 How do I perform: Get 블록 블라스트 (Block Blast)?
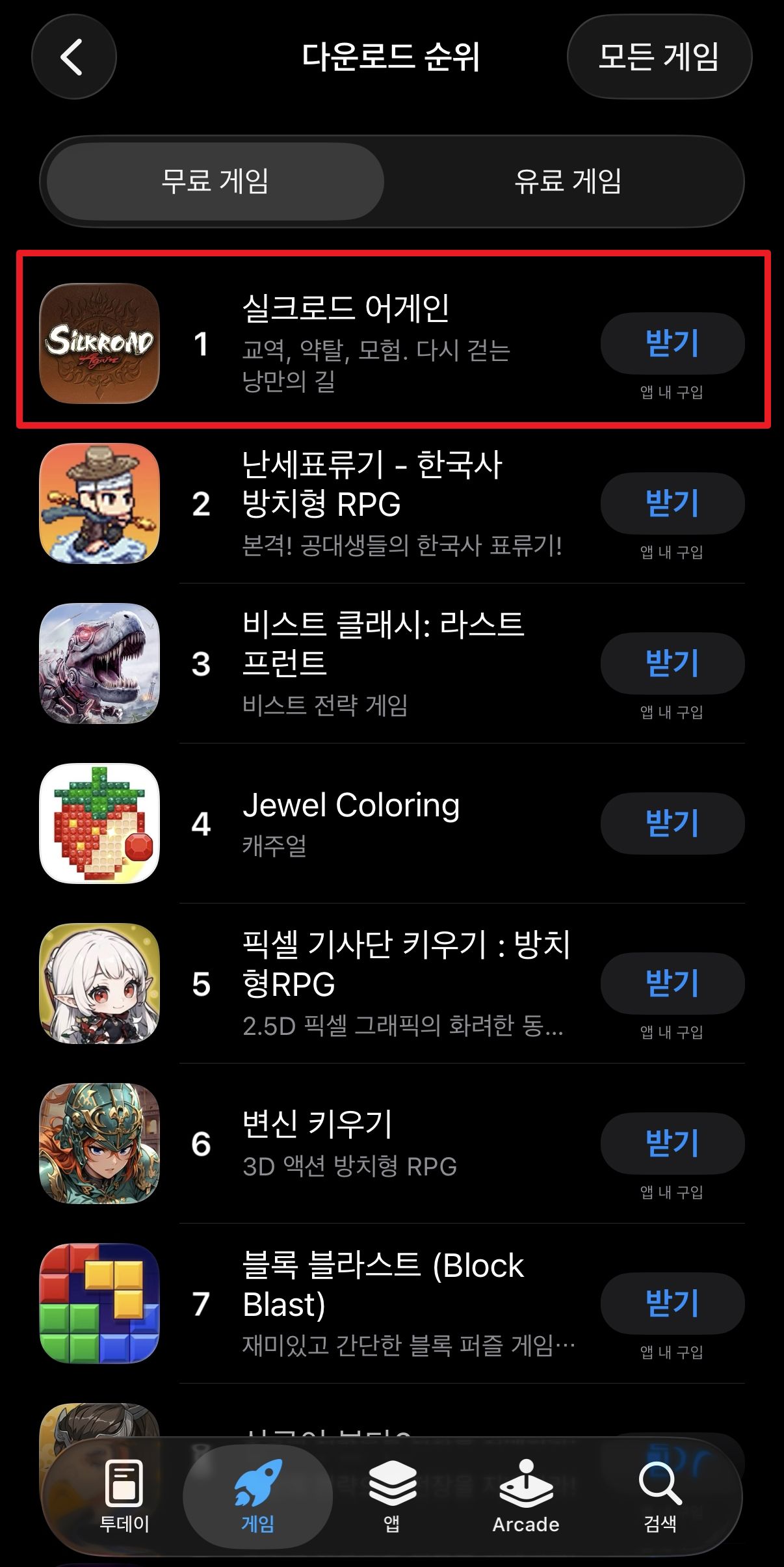(x=672, y=1304)
